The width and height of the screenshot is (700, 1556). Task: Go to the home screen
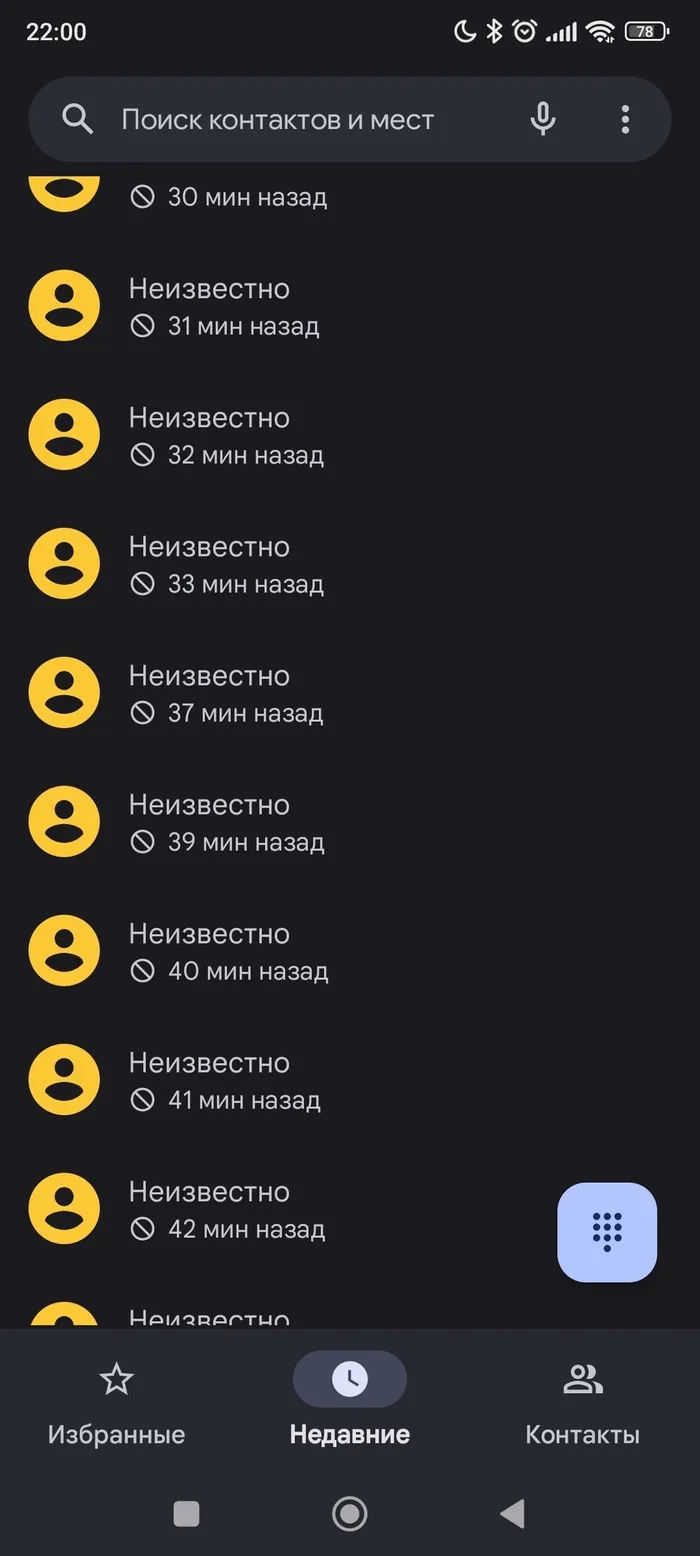(x=350, y=1513)
